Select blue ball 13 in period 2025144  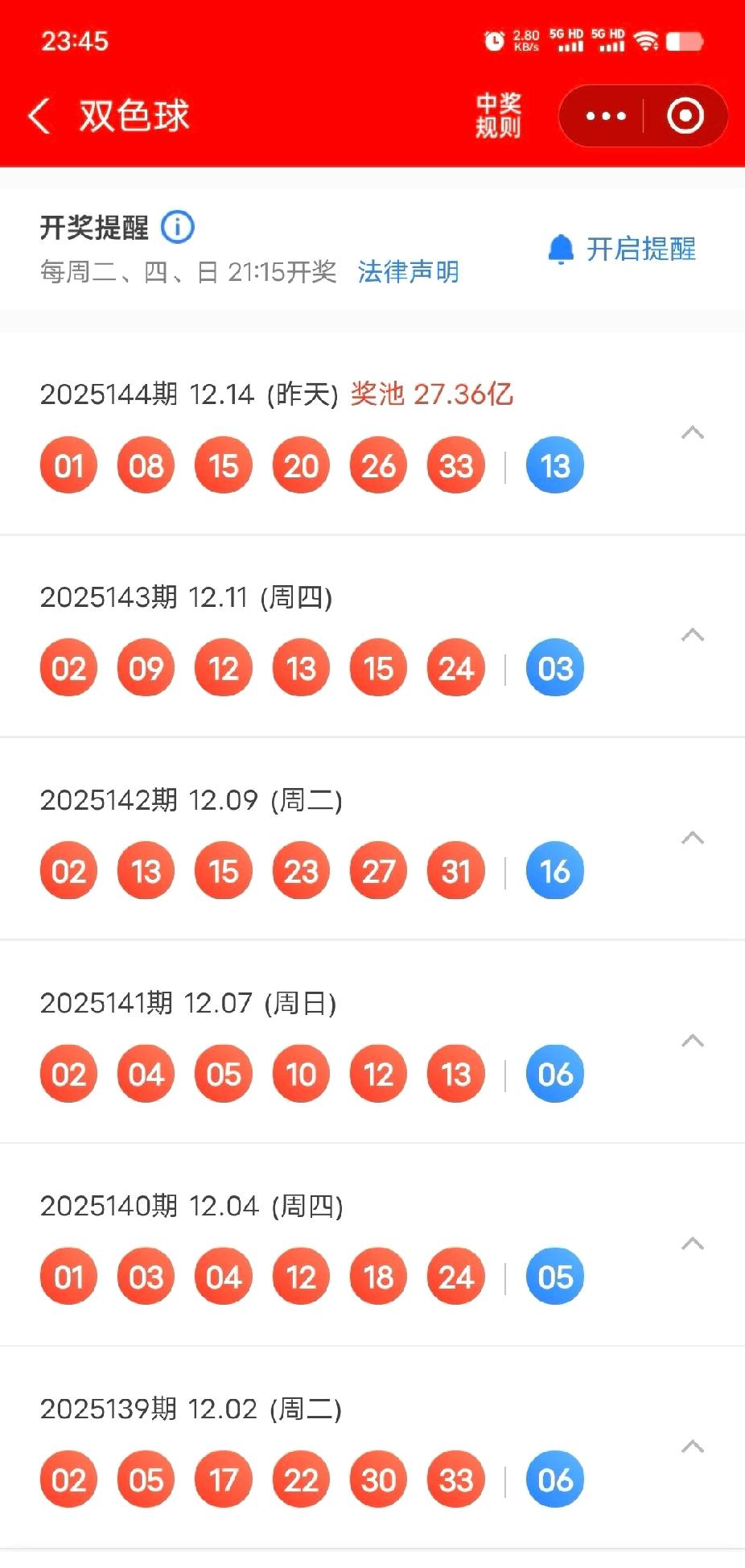554,464
